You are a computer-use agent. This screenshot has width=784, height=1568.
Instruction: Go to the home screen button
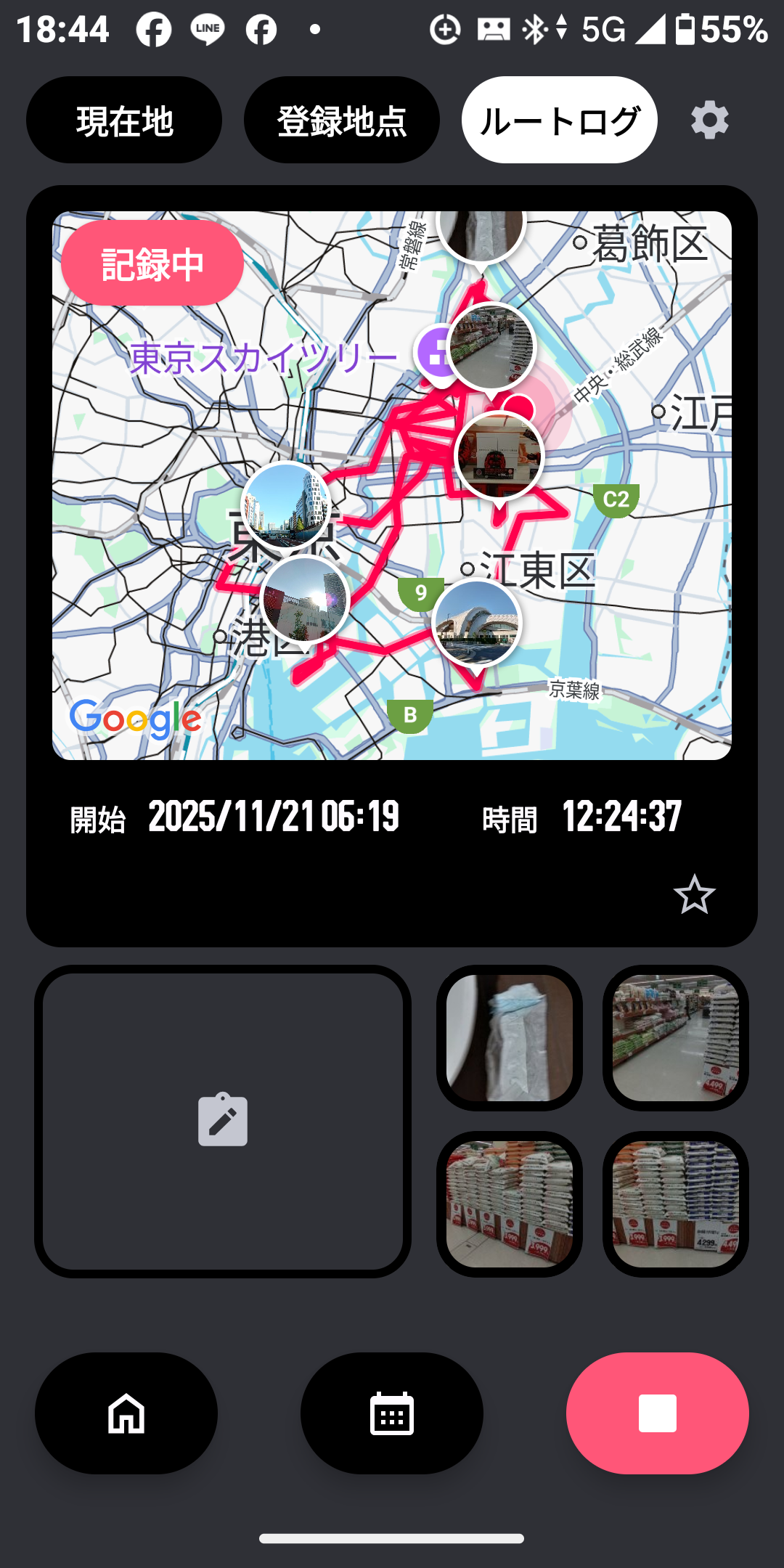[x=126, y=1413]
